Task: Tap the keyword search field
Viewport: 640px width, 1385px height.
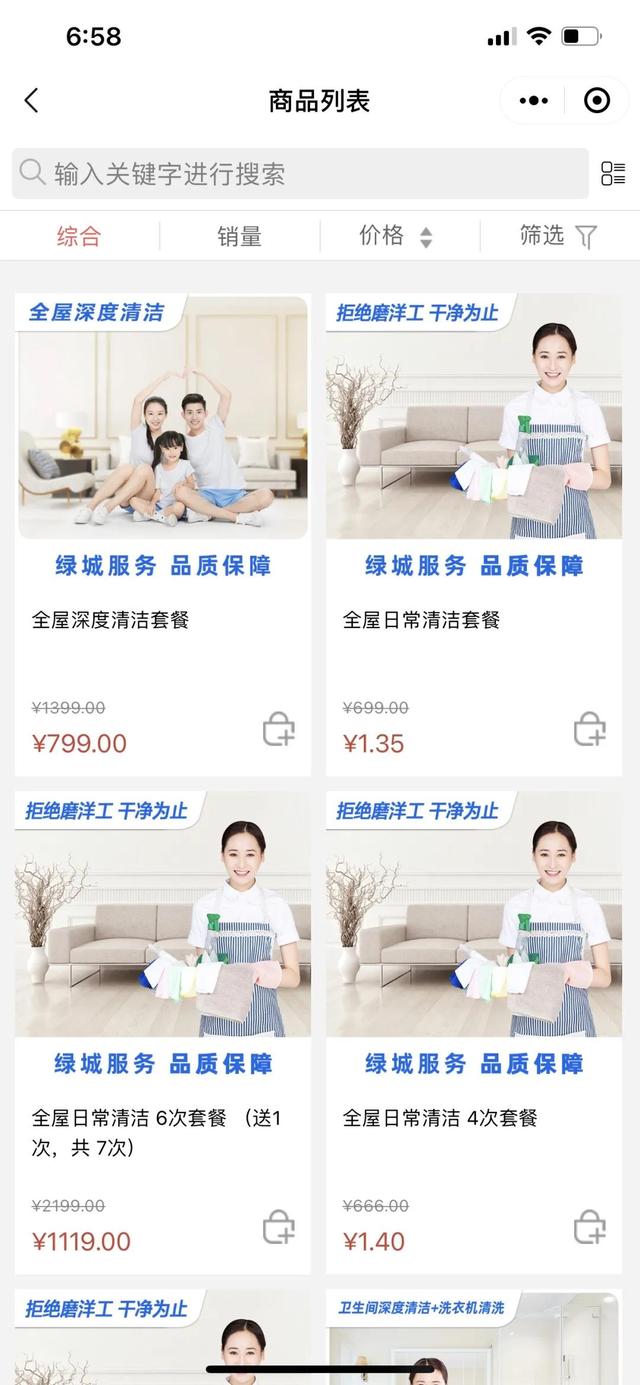Action: (x=300, y=174)
